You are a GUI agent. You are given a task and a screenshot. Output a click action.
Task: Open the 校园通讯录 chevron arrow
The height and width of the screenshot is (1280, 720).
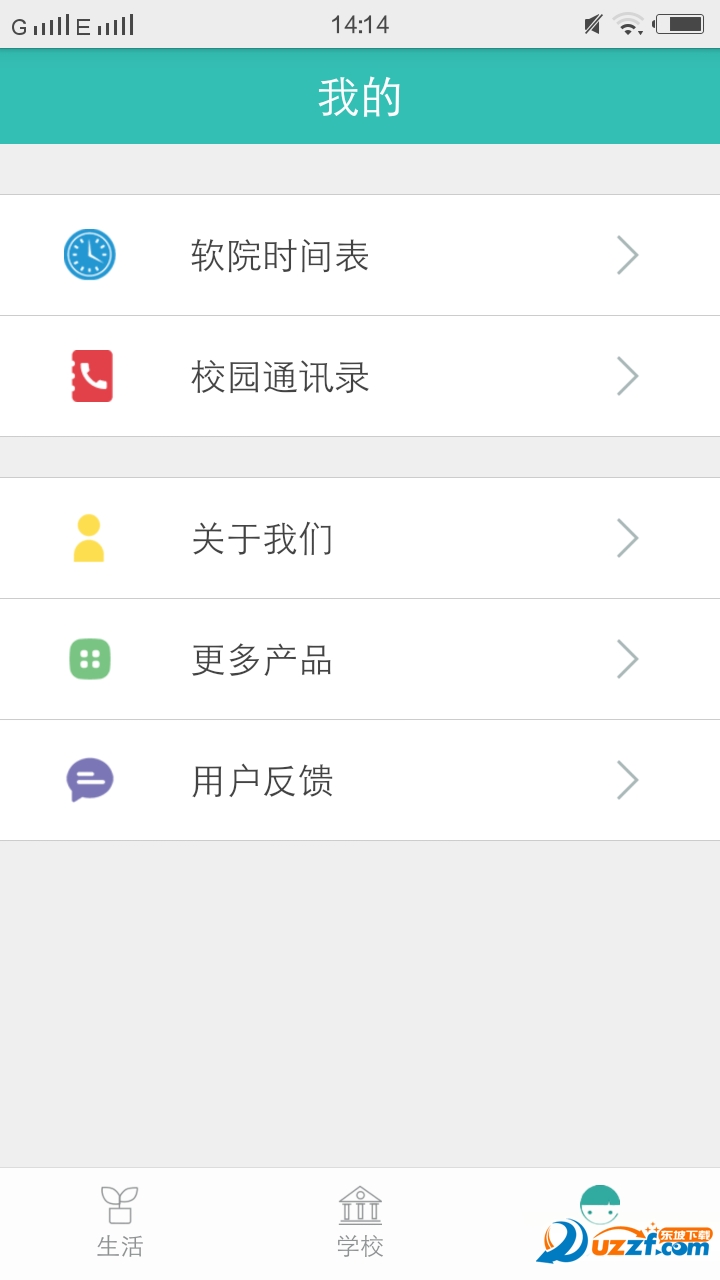[x=628, y=375]
